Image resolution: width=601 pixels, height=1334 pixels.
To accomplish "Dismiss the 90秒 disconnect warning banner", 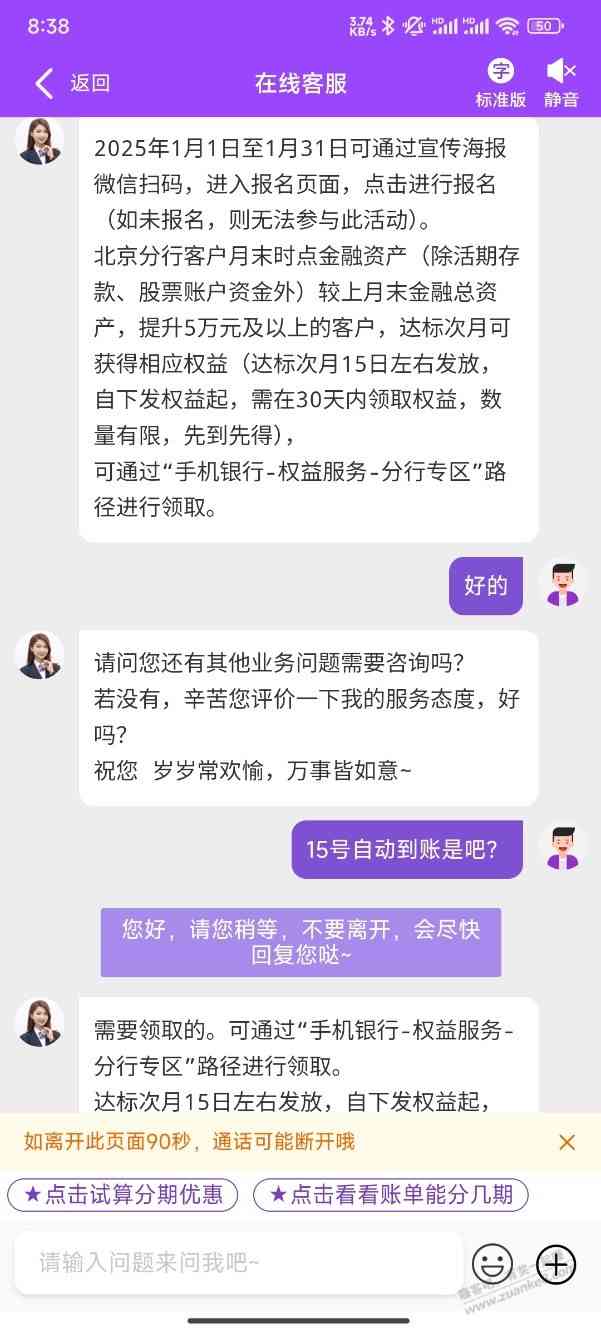I will pyautogui.click(x=567, y=1142).
